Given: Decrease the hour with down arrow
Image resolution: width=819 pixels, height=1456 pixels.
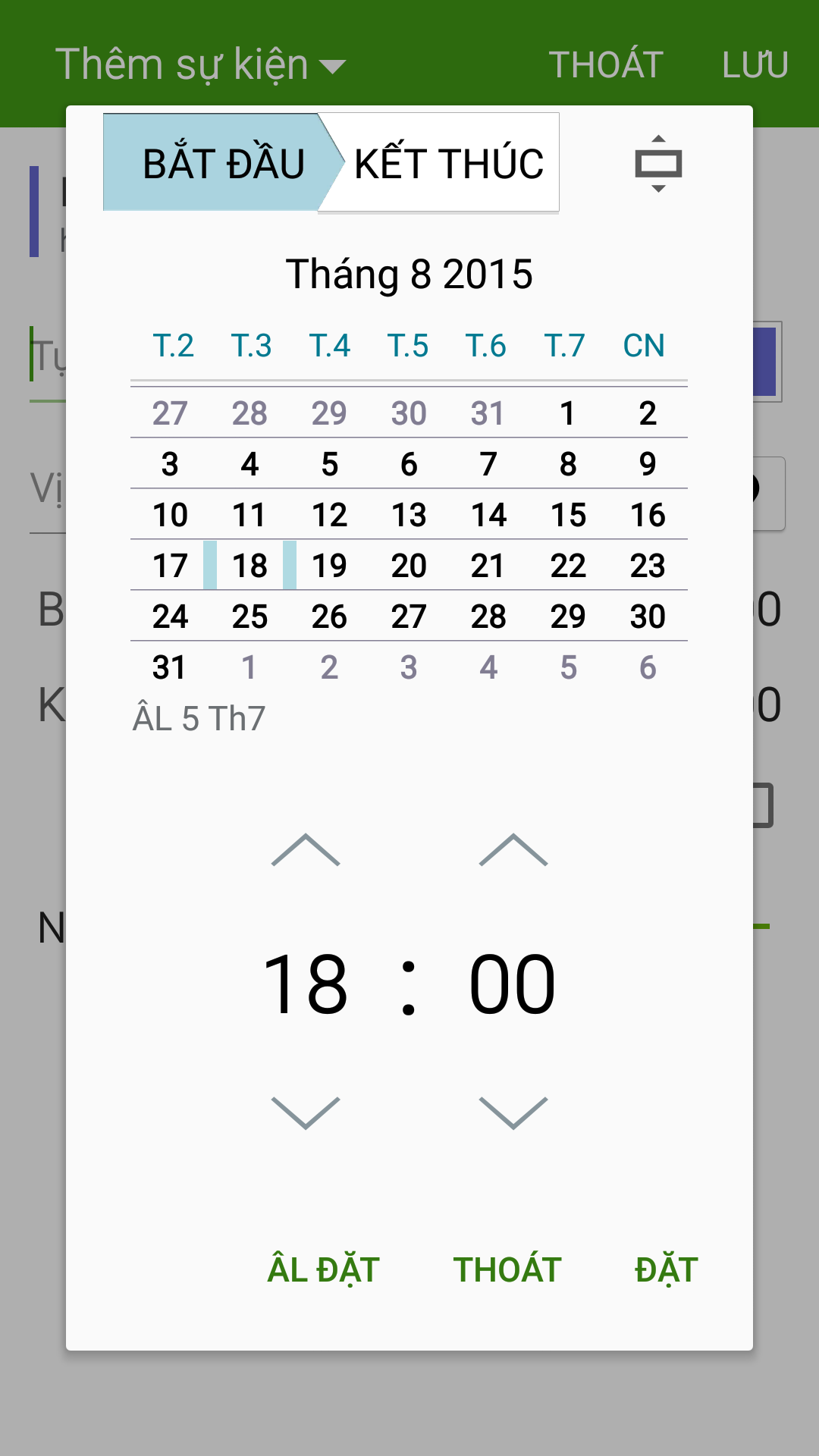Looking at the screenshot, I should (306, 1112).
